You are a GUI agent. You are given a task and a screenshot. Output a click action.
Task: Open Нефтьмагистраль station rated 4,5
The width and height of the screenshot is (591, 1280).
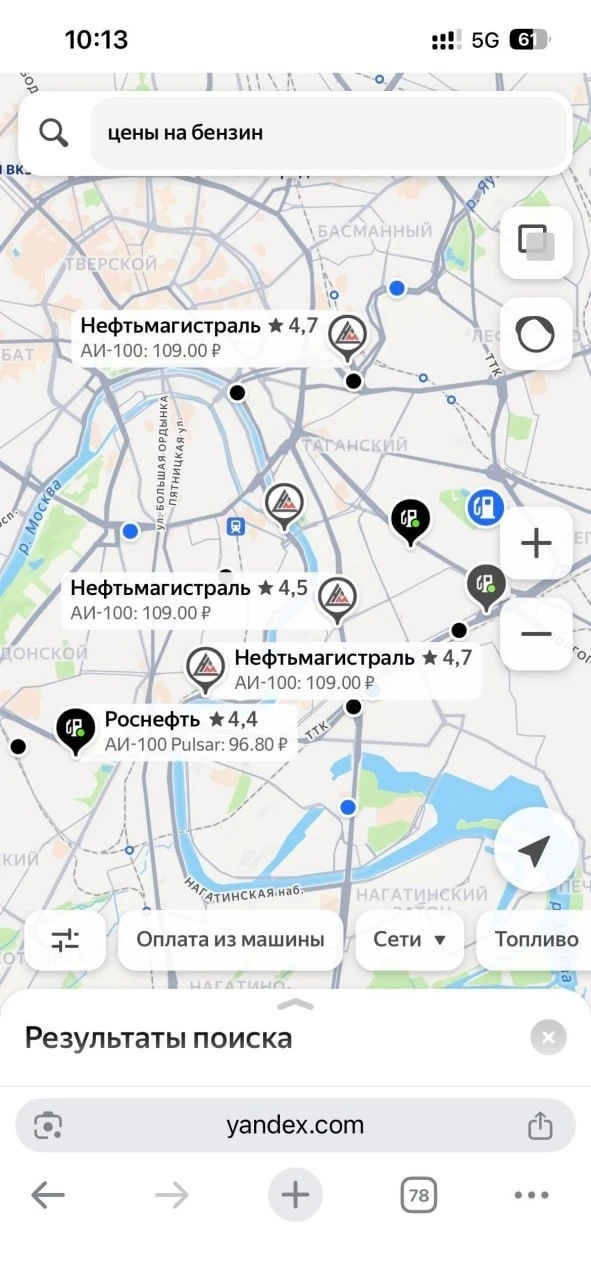point(213,599)
